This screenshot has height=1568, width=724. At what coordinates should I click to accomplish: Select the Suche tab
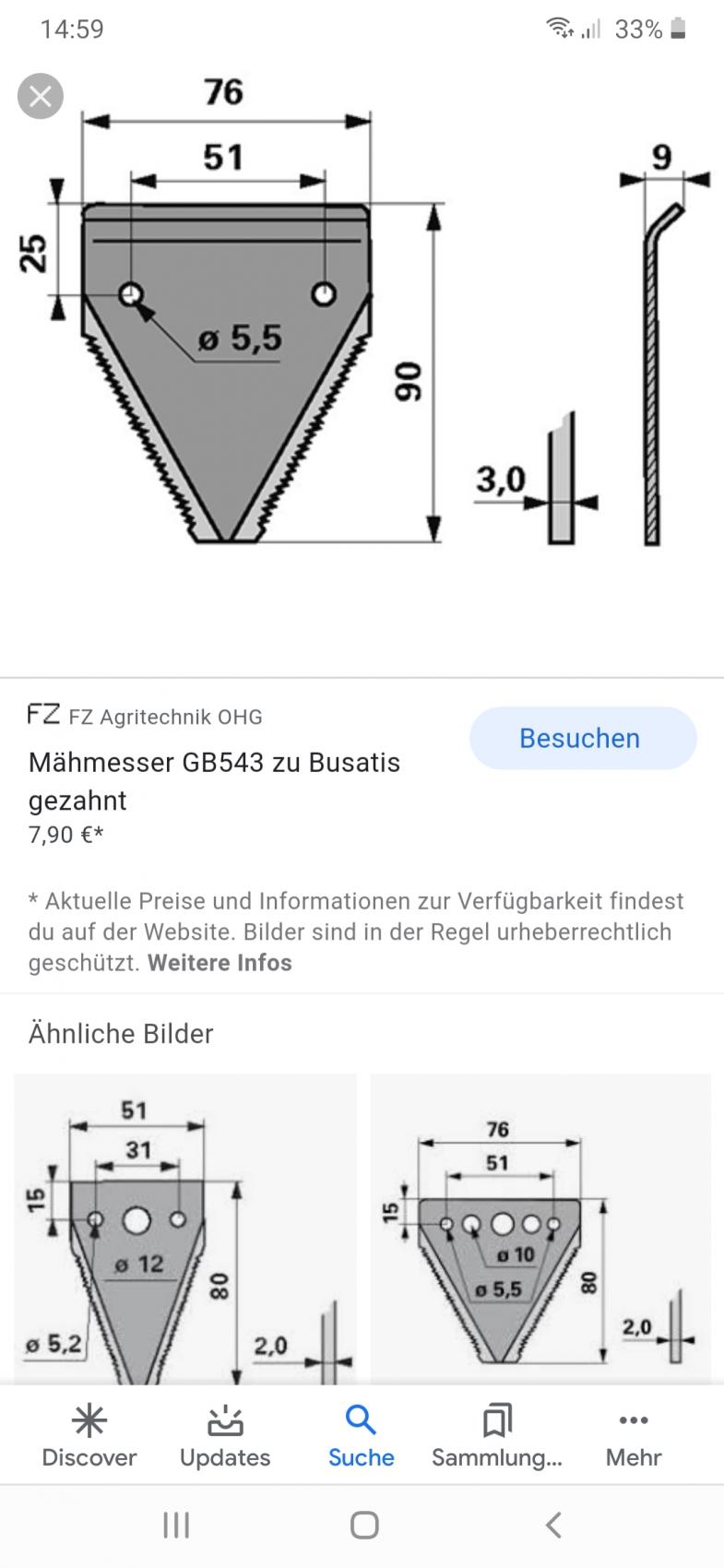(361, 1436)
